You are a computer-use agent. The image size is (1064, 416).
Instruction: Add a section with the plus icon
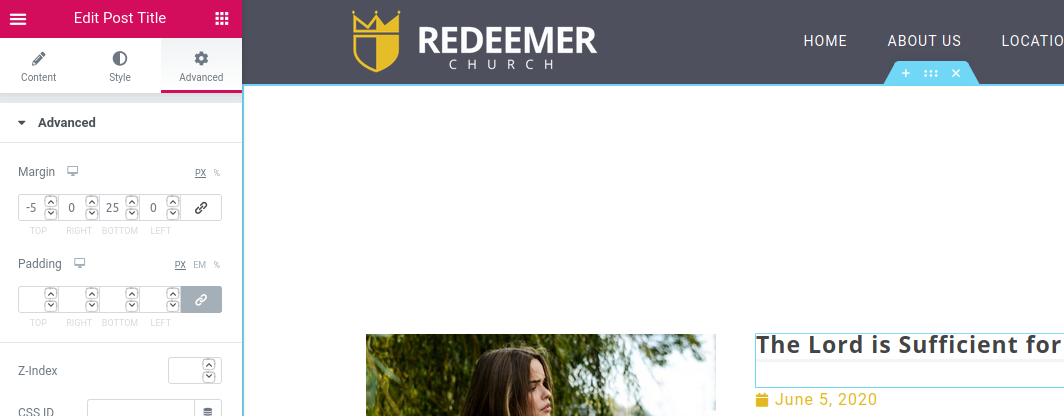point(906,73)
